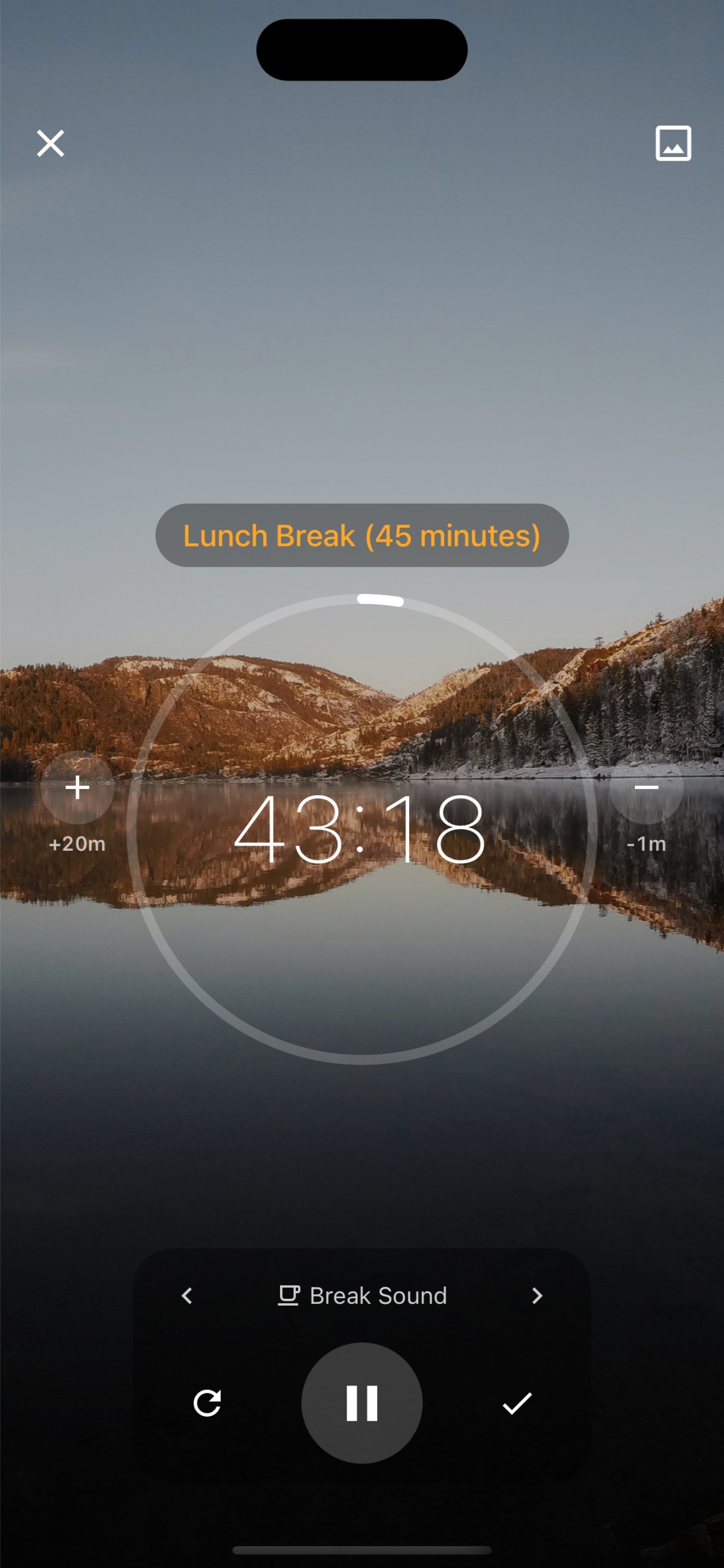Finish the break early with the check button
The width and height of the screenshot is (724, 1568).
[x=516, y=1403]
